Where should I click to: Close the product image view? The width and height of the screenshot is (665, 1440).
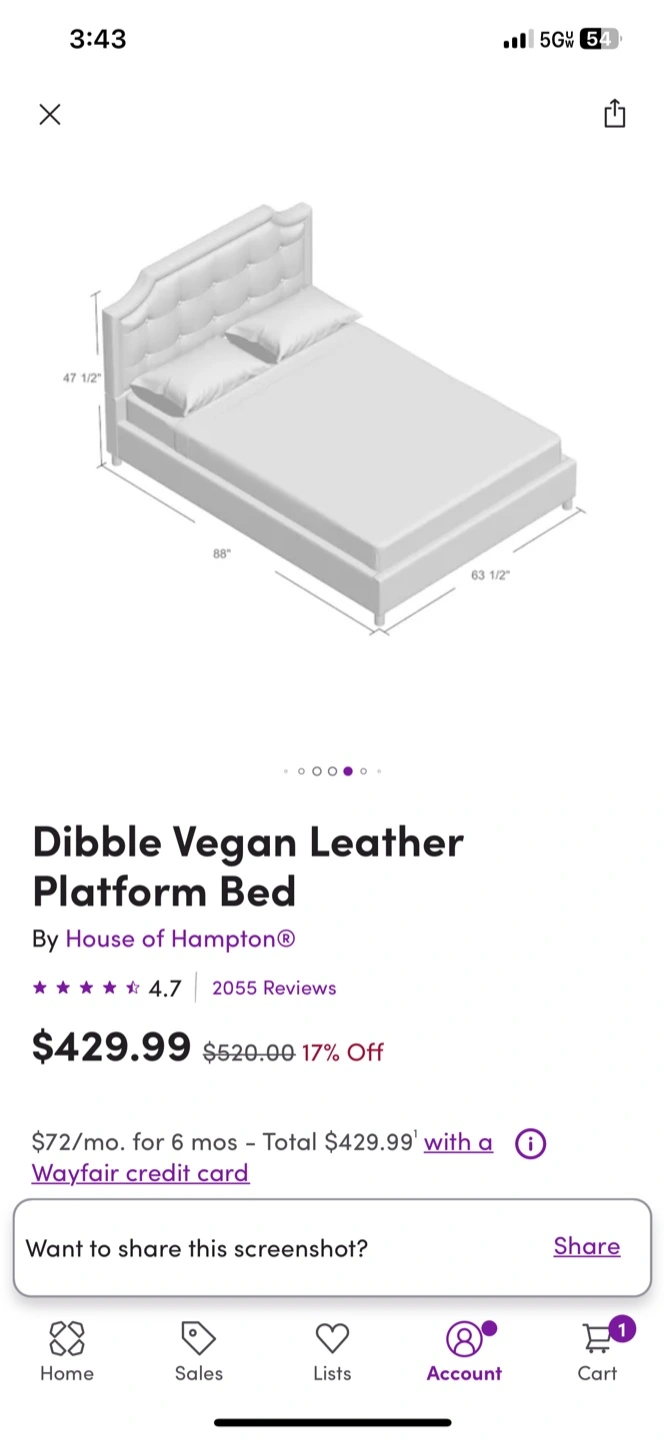tap(50, 114)
